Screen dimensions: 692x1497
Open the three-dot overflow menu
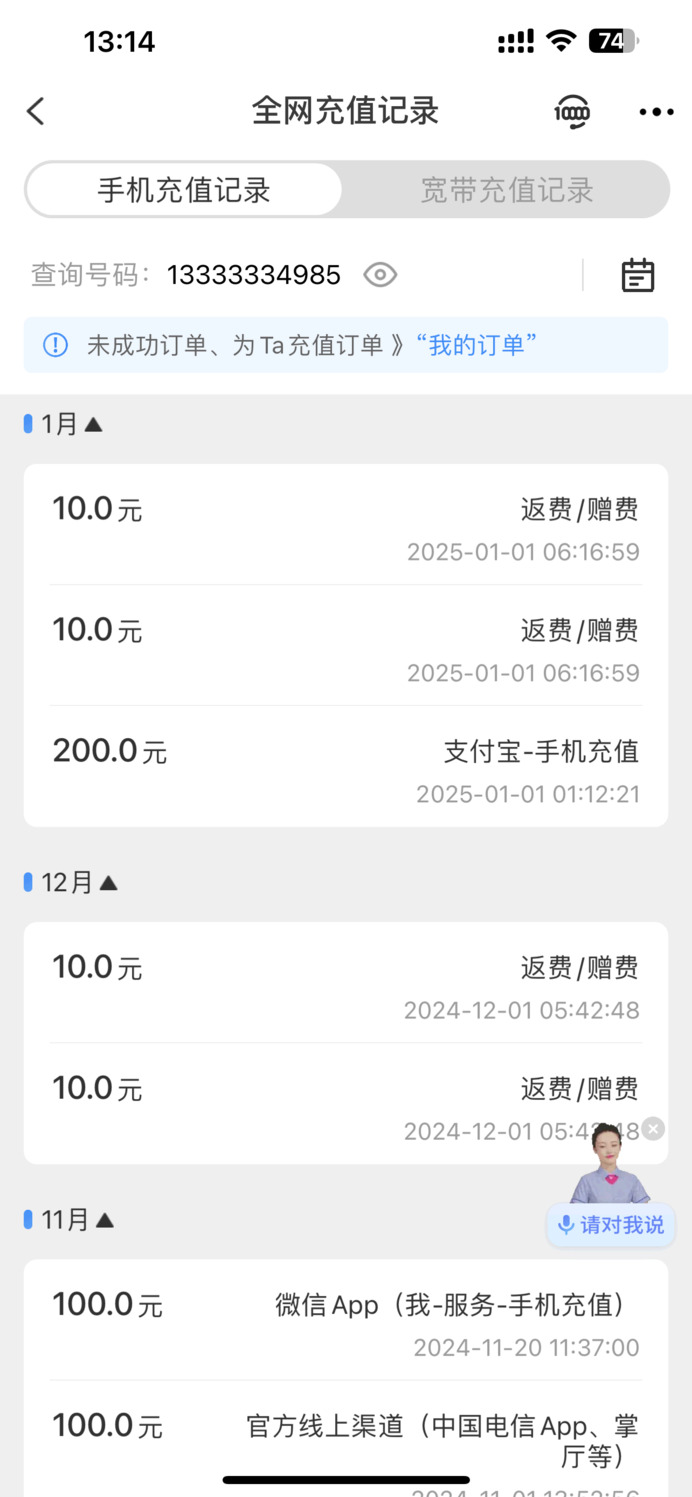(656, 112)
